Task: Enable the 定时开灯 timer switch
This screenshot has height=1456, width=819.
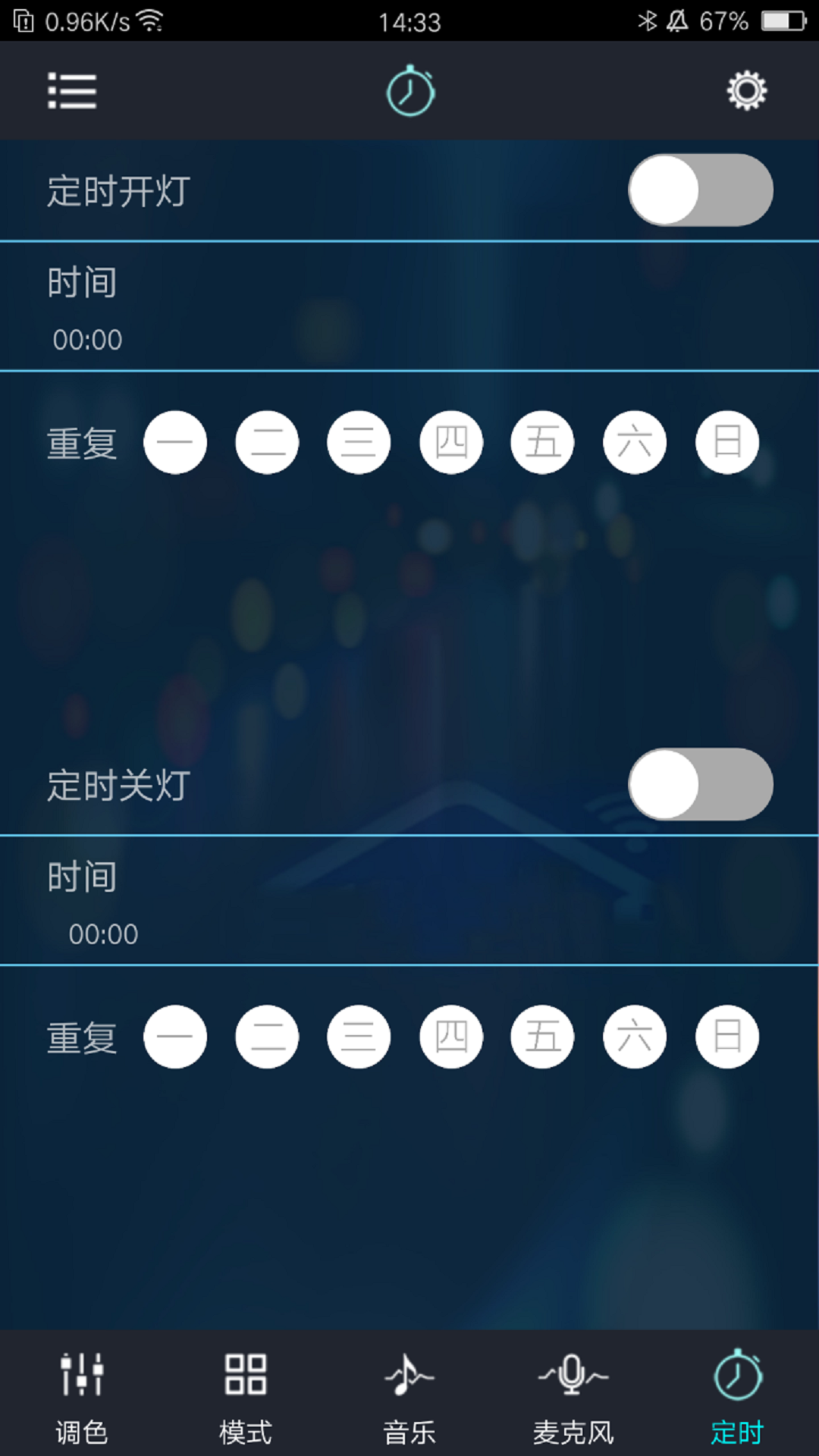Action: [x=699, y=190]
